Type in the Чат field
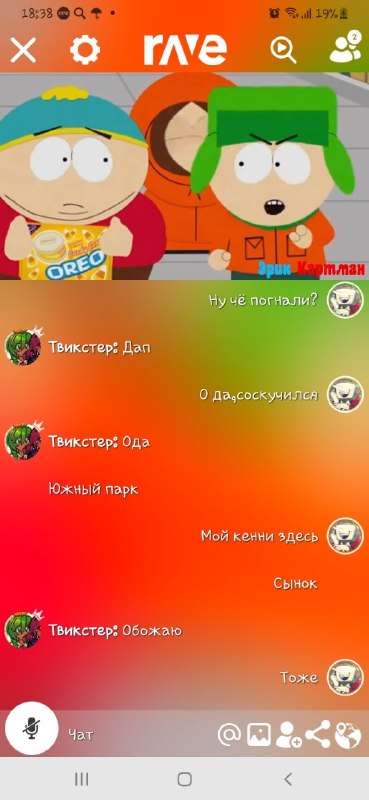Image resolution: width=369 pixels, height=800 pixels. click(x=138, y=735)
